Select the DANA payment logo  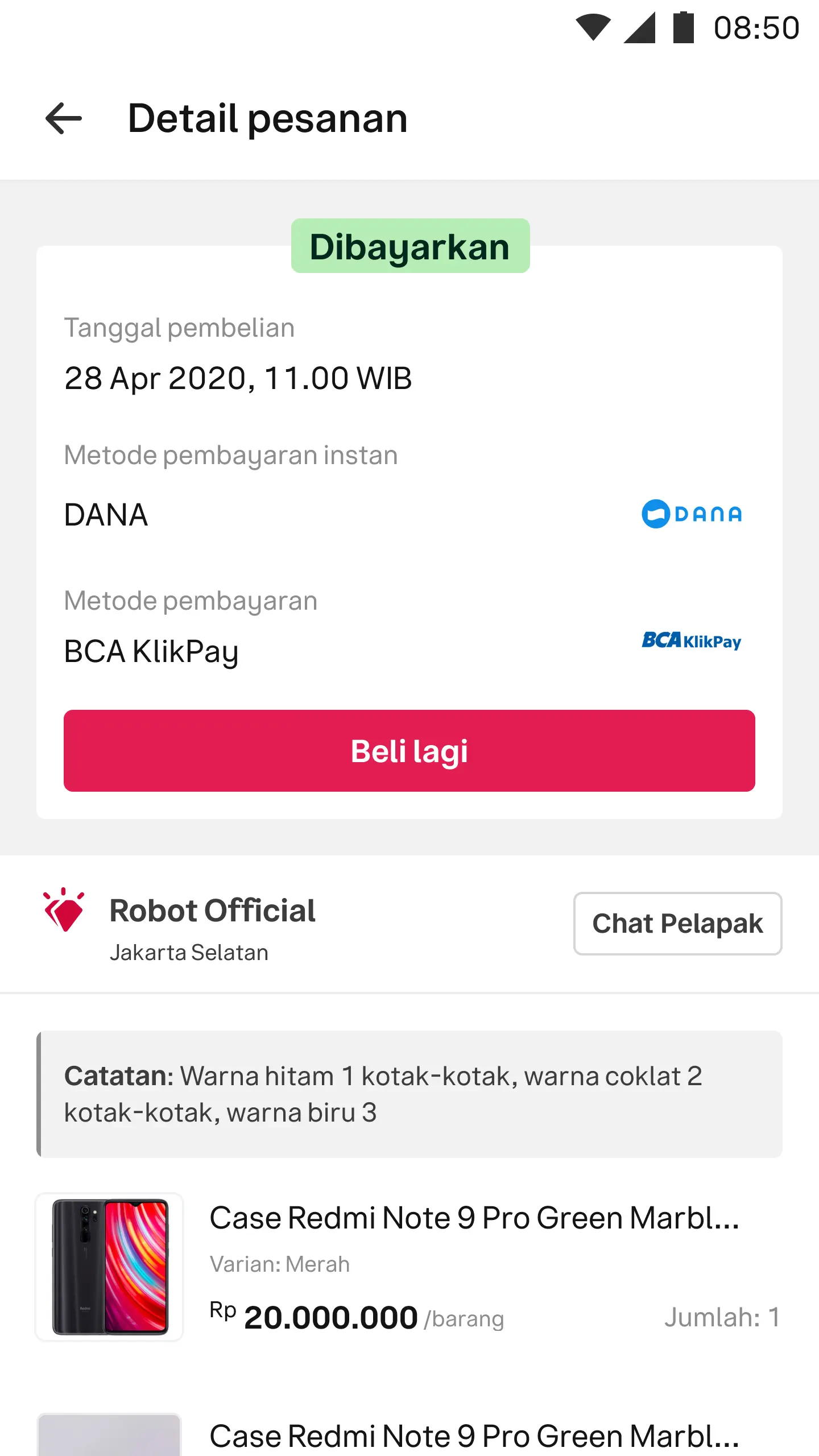[x=692, y=514]
